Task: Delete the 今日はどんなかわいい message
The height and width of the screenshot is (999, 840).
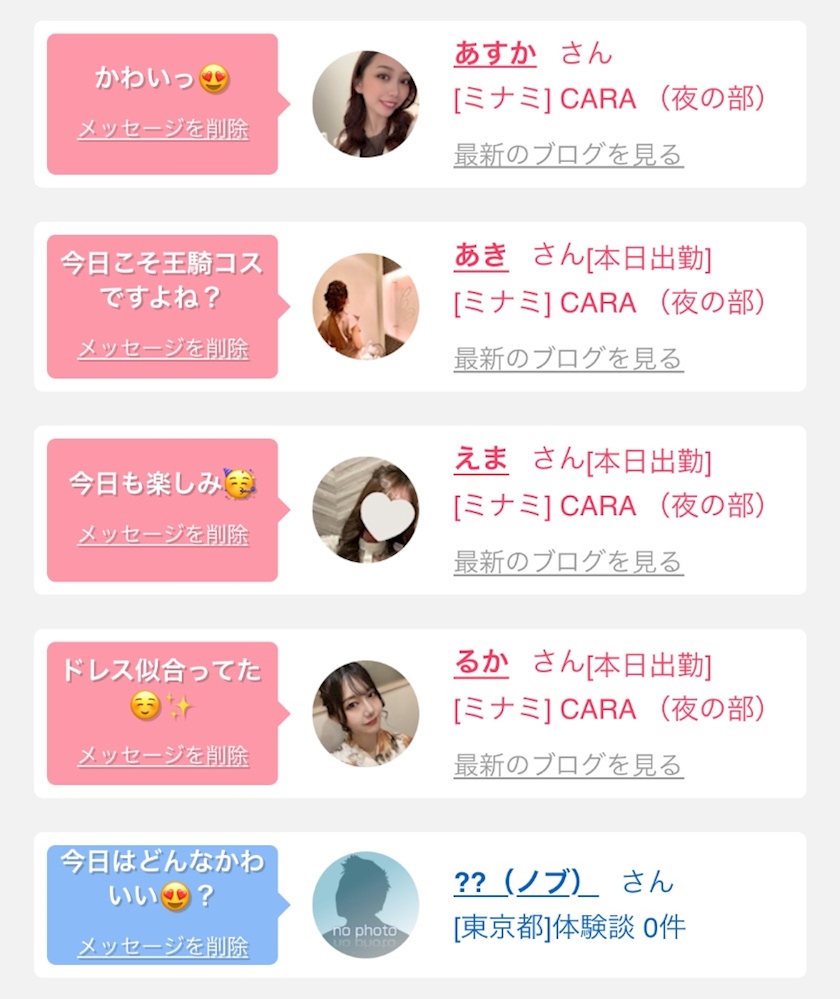Action: 163,946
